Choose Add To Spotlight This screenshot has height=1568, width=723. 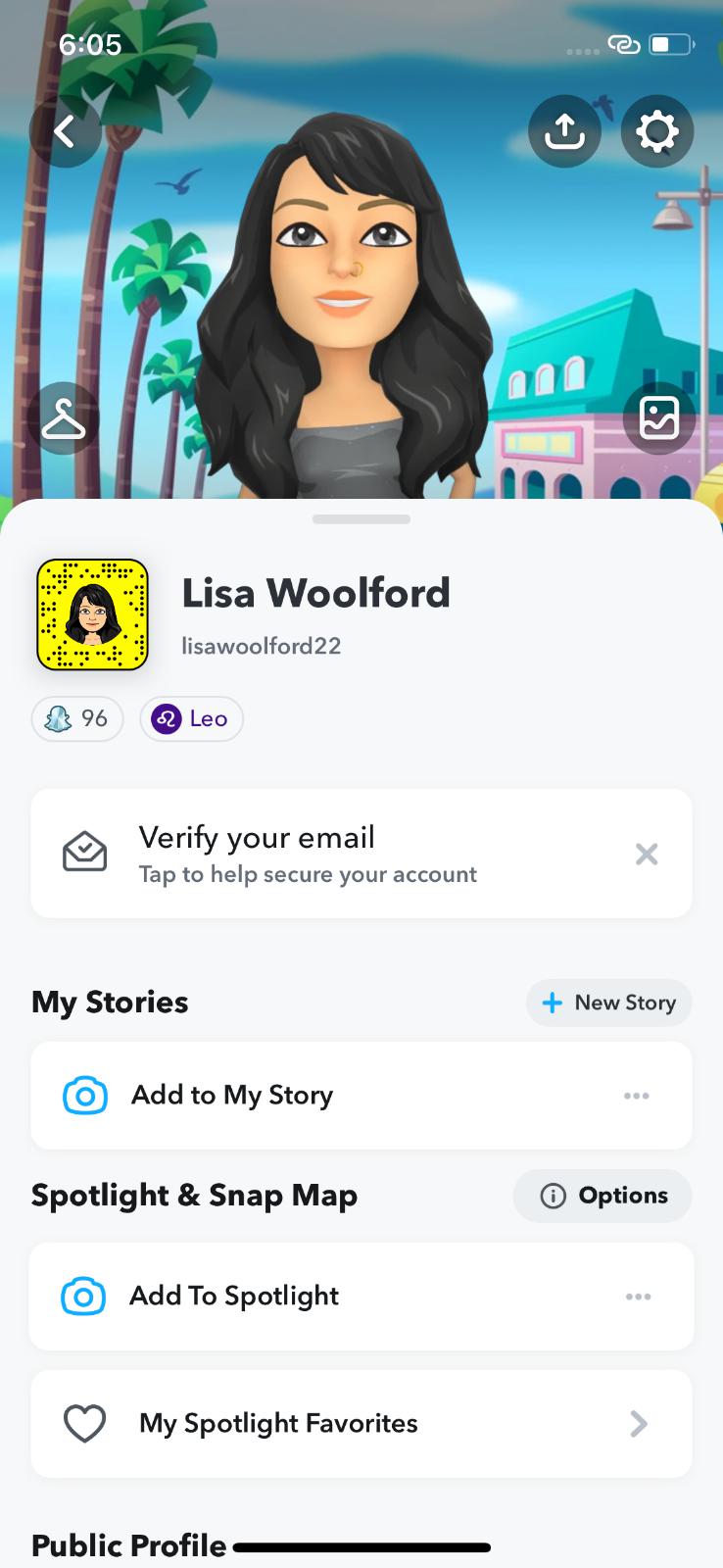click(234, 1296)
